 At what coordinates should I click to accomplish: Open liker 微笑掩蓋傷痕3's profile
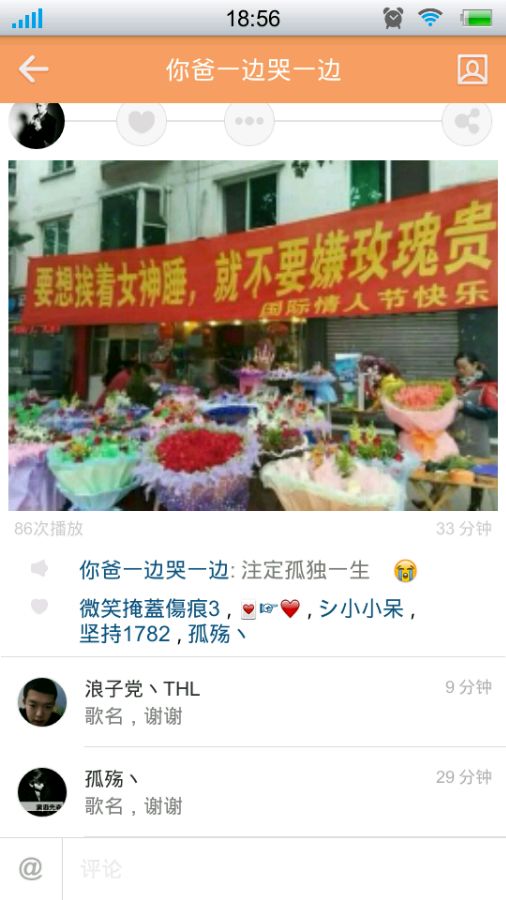[x=150, y=609]
